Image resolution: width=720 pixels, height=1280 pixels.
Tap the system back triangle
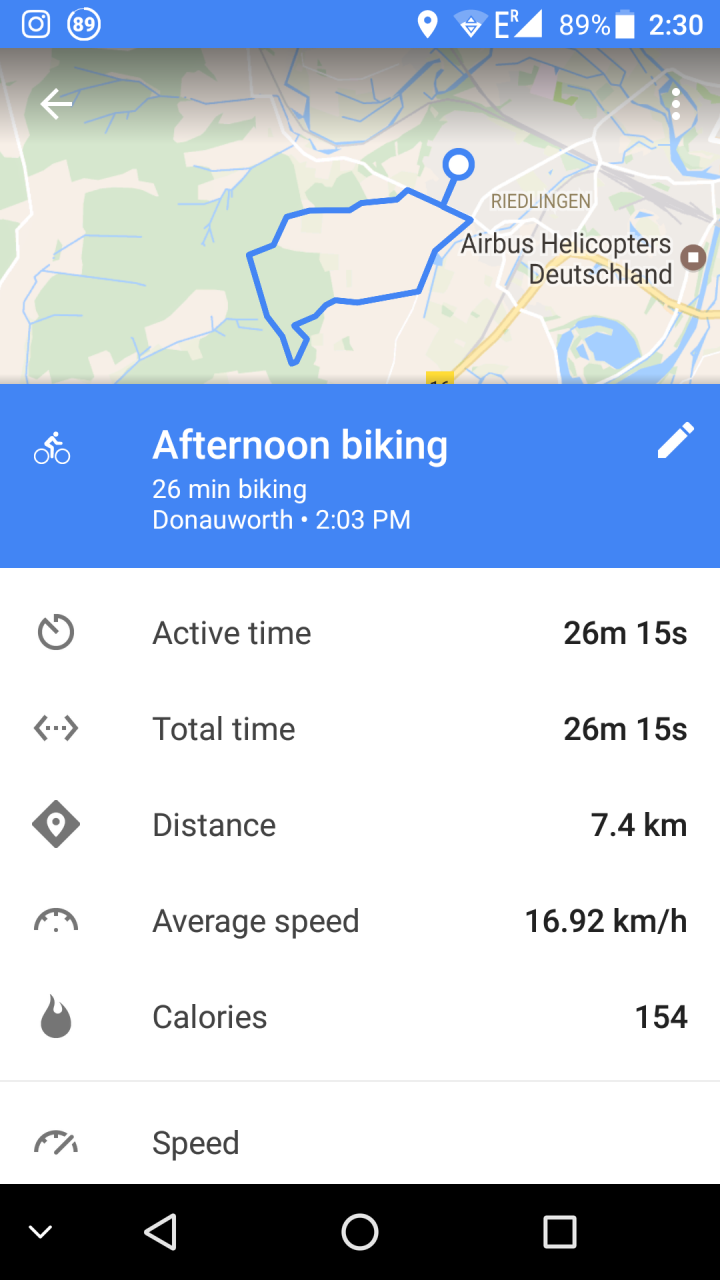click(160, 1232)
